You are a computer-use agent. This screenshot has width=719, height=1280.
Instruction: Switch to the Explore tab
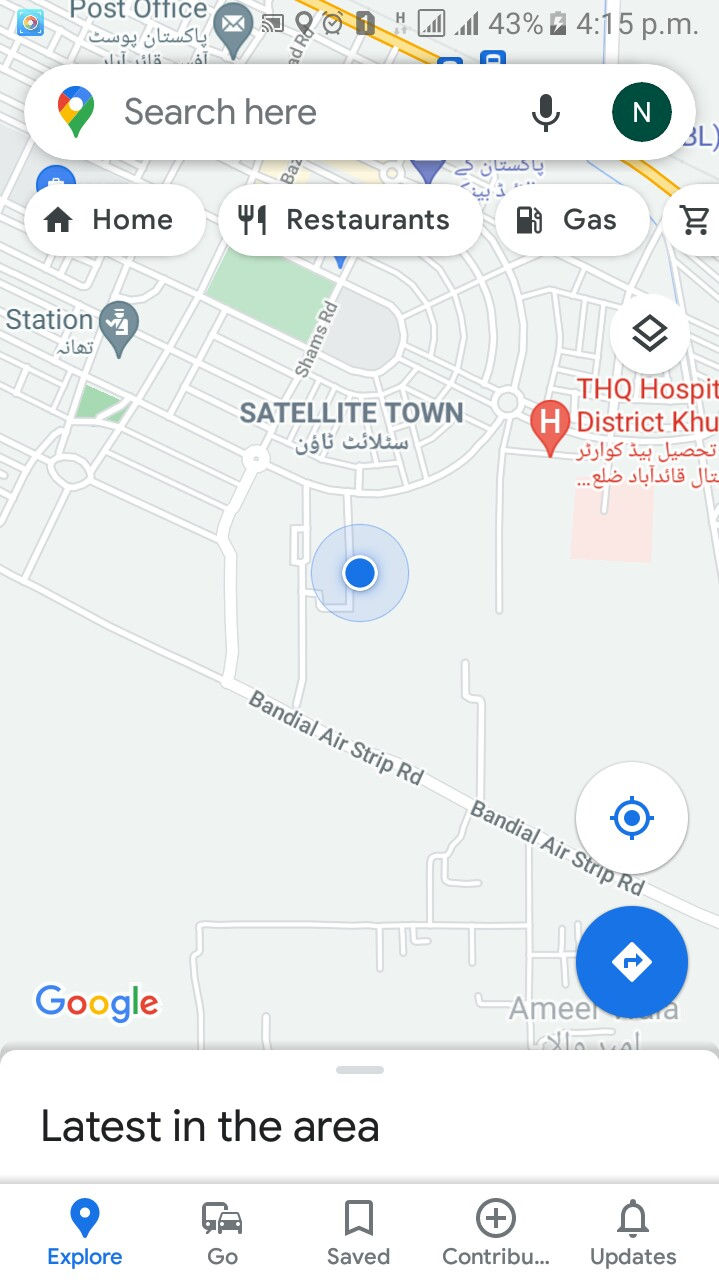(85, 1233)
